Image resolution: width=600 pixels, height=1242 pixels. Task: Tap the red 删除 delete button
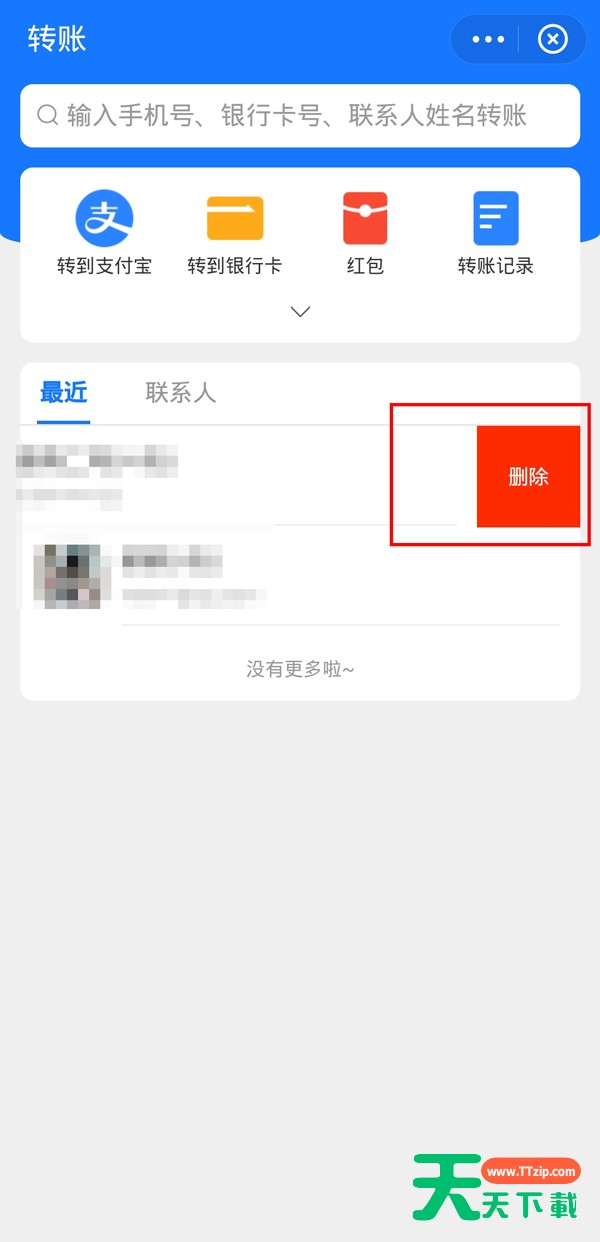[528, 477]
